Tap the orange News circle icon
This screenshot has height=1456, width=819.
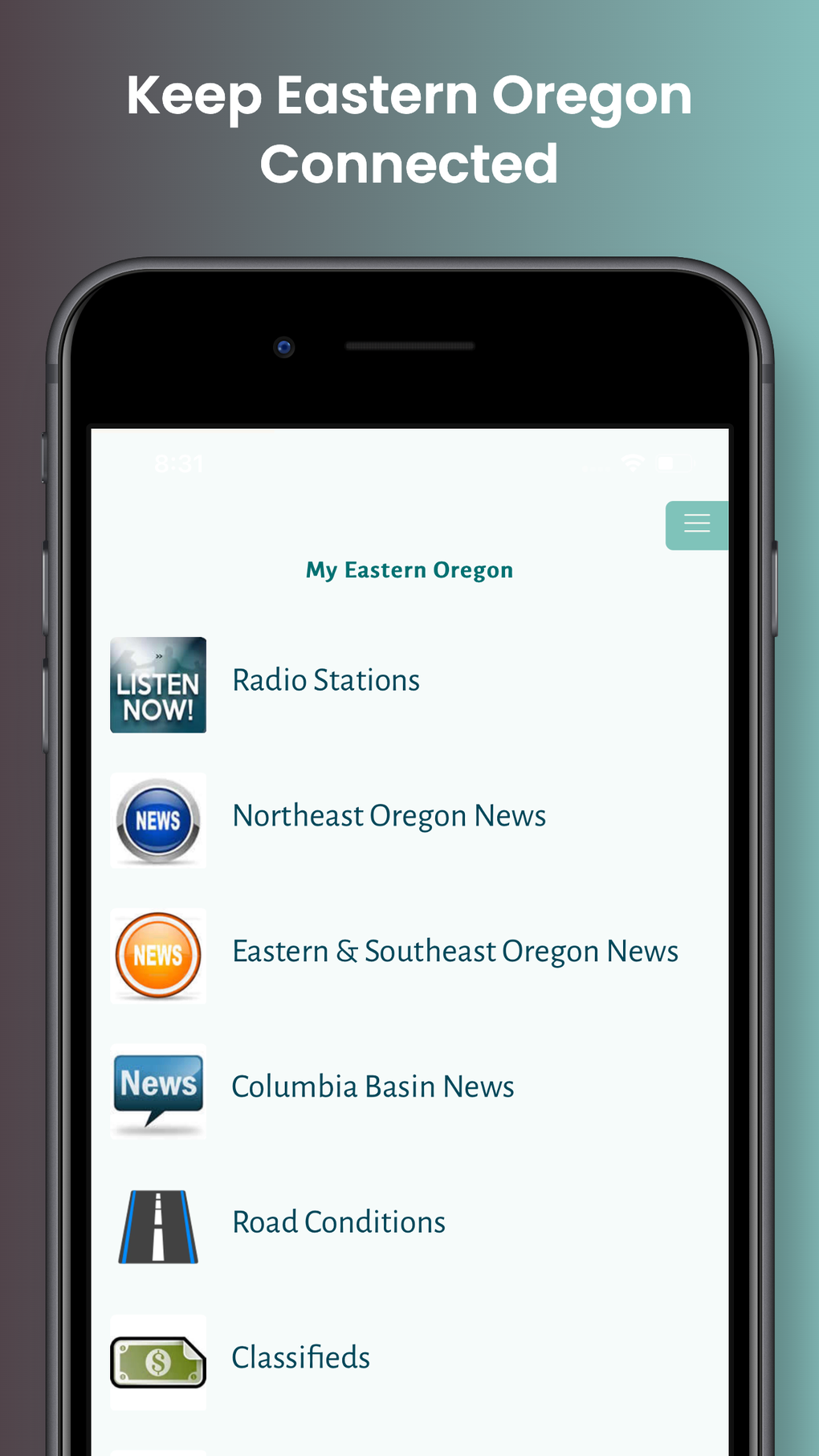click(x=157, y=956)
